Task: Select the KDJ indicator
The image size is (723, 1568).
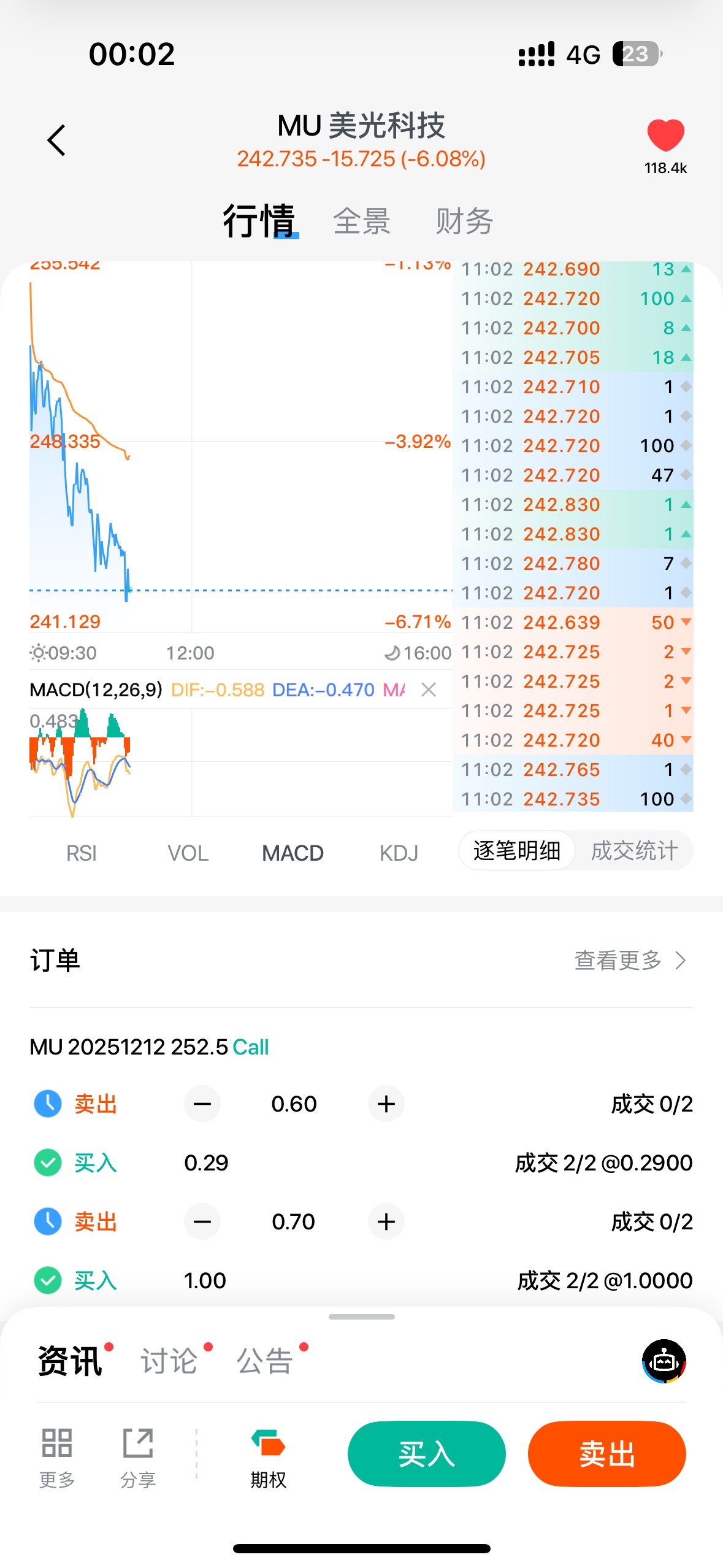Action: coord(399,853)
